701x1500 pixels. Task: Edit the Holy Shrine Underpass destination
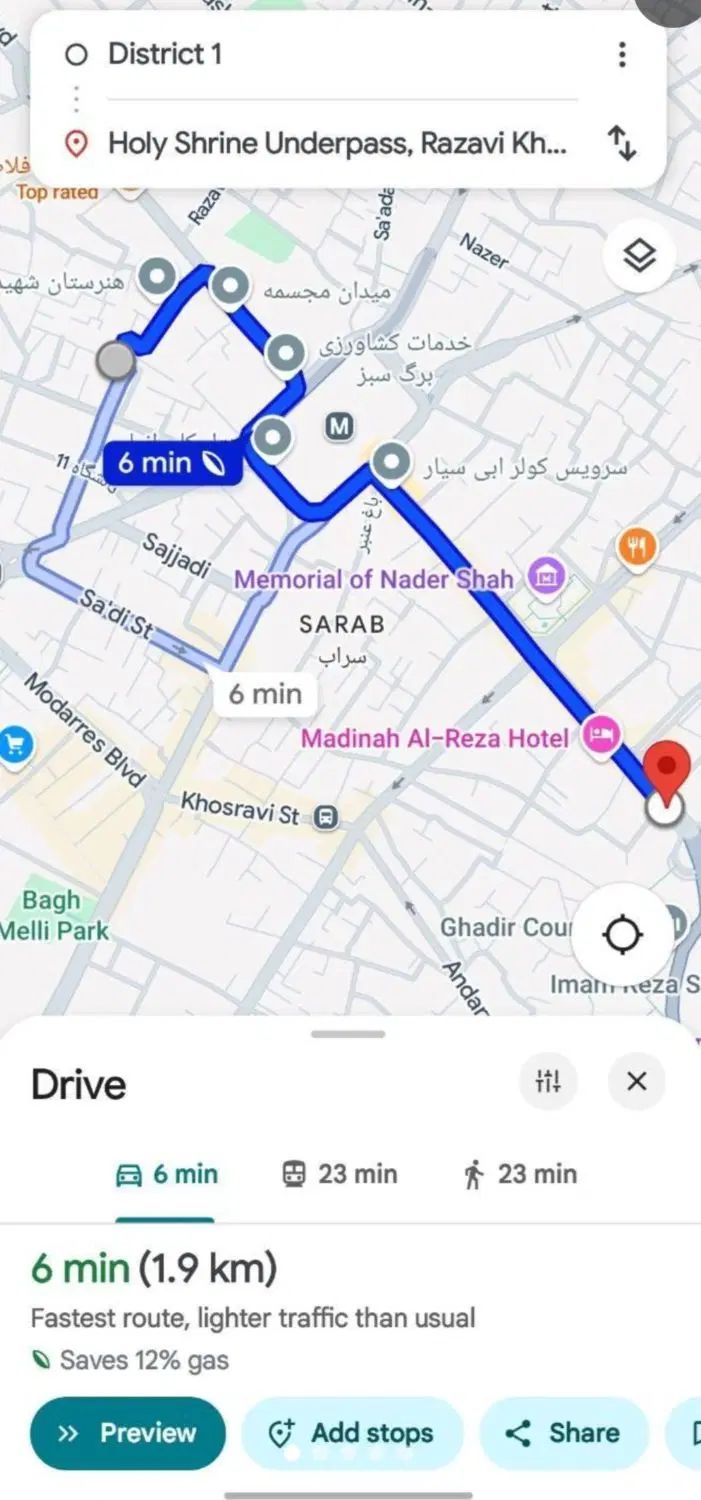coord(338,144)
